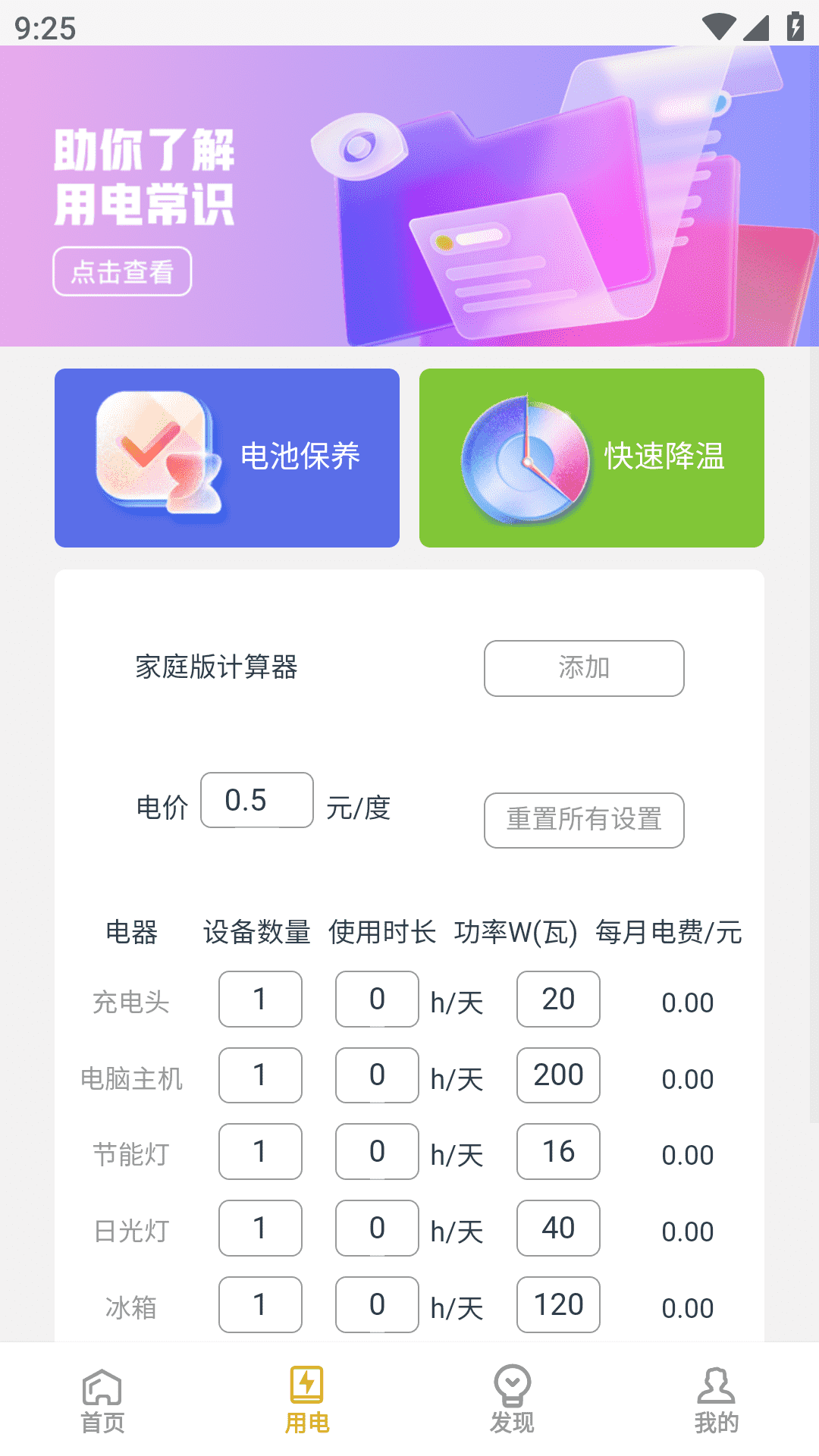Select the 用电 tab
The height and width of the screenshot is (1456, 819).
coord(307,1400)
